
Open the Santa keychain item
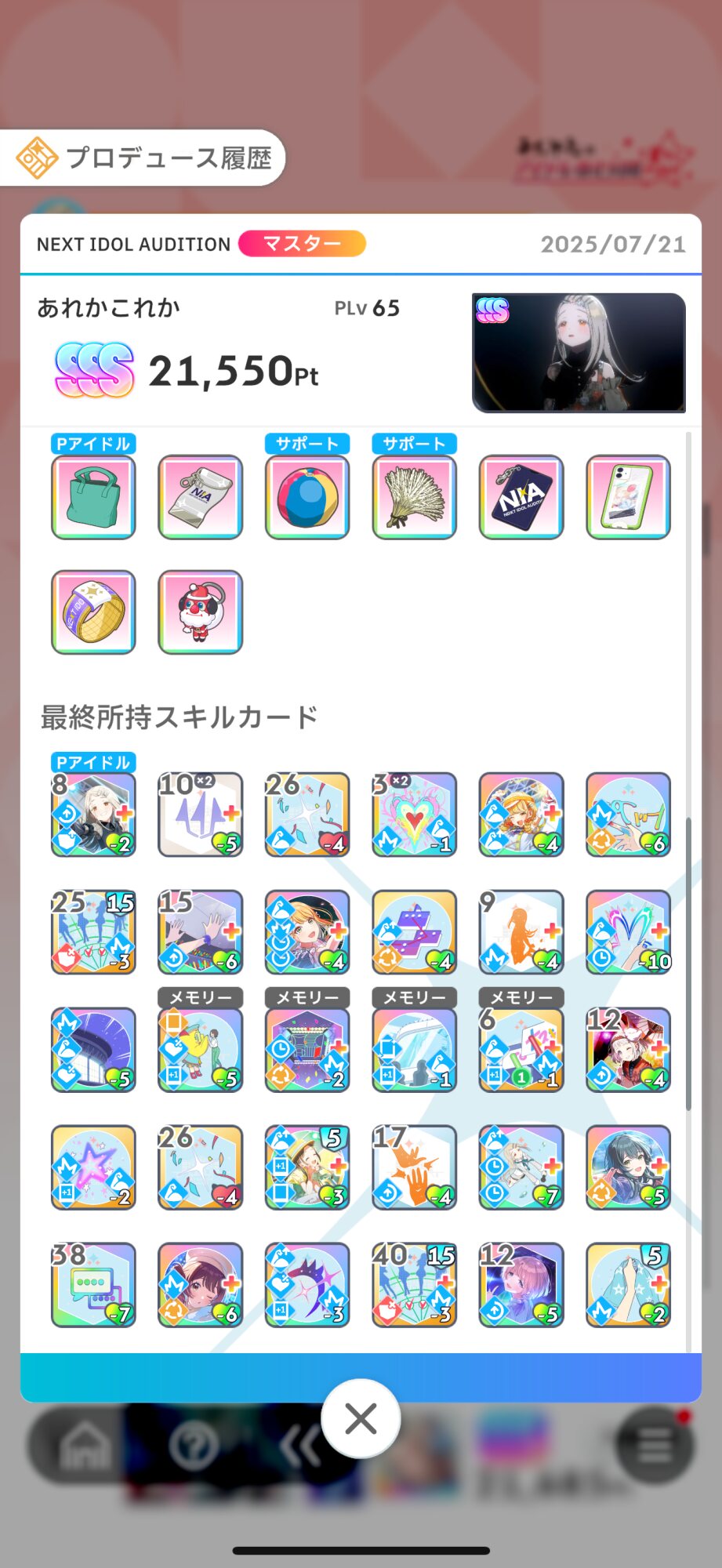(x=201, y=612)
